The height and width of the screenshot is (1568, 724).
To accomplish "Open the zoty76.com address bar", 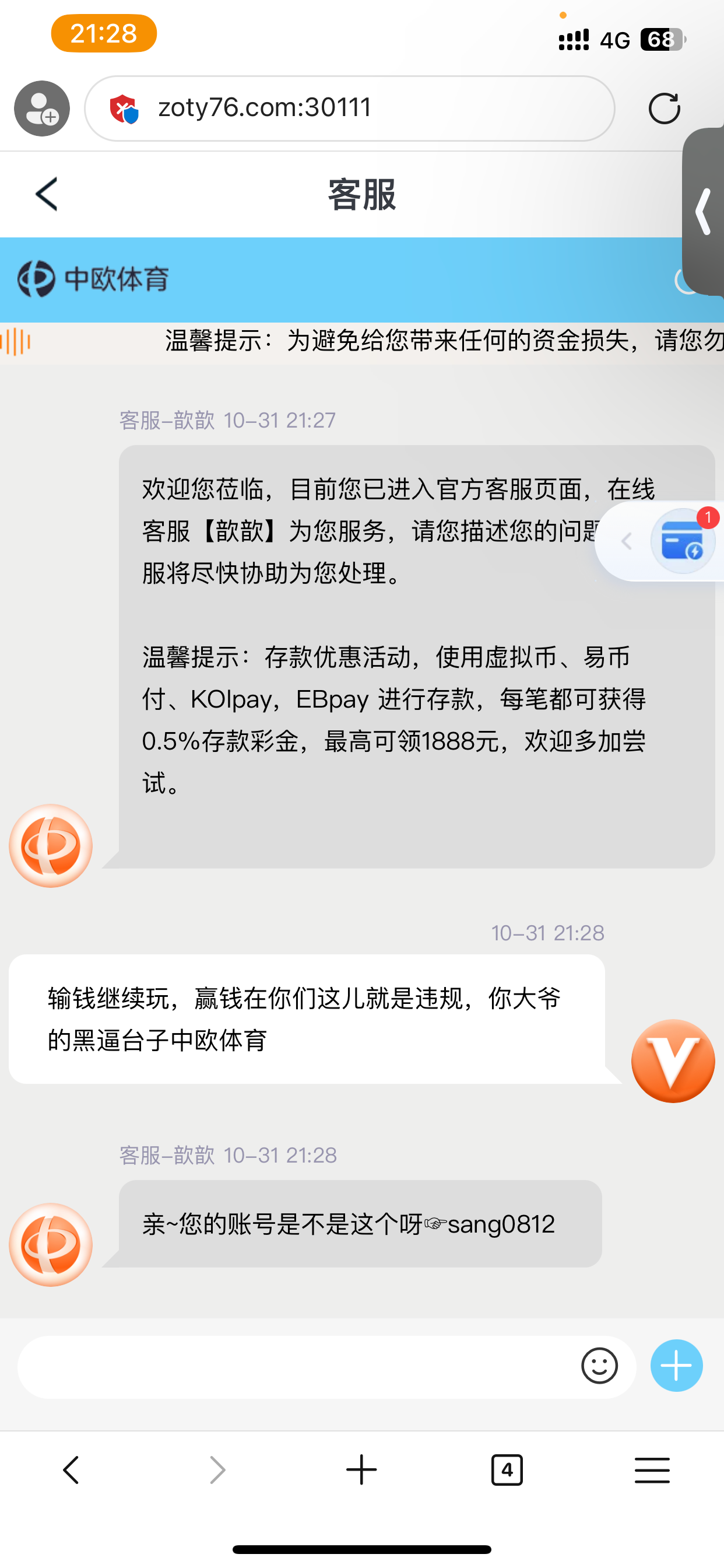I will (x=349, y=108).
